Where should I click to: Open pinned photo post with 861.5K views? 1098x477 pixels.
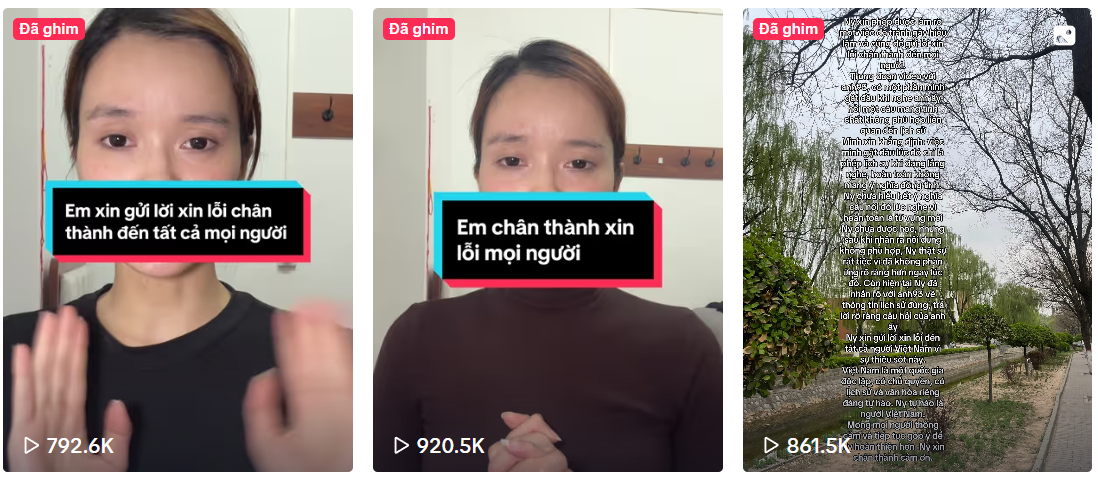[917, 240]
